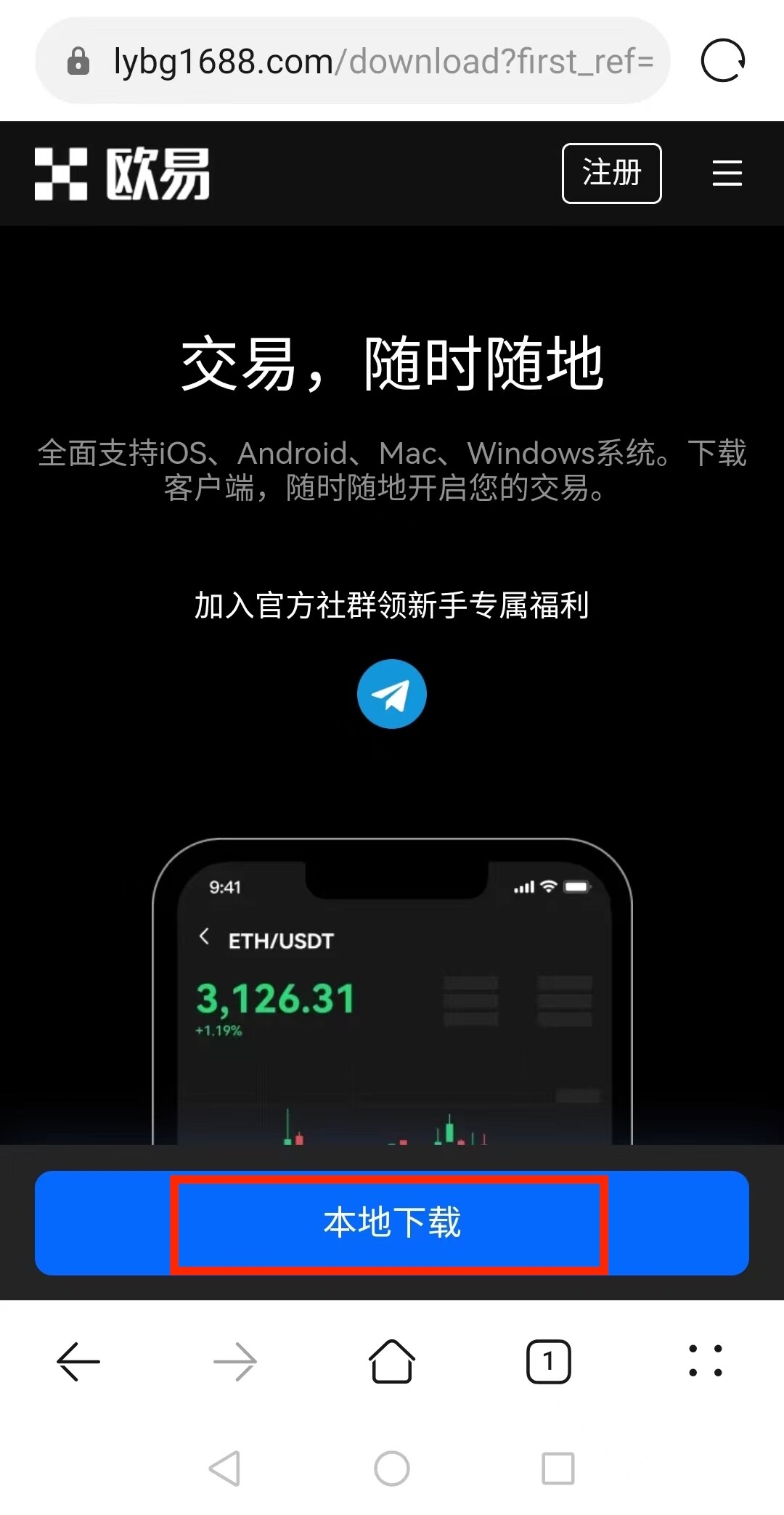The image size is (784, 1515).
Task: Click the 交易，随时随地 headline
Action: tap(392, 364)
